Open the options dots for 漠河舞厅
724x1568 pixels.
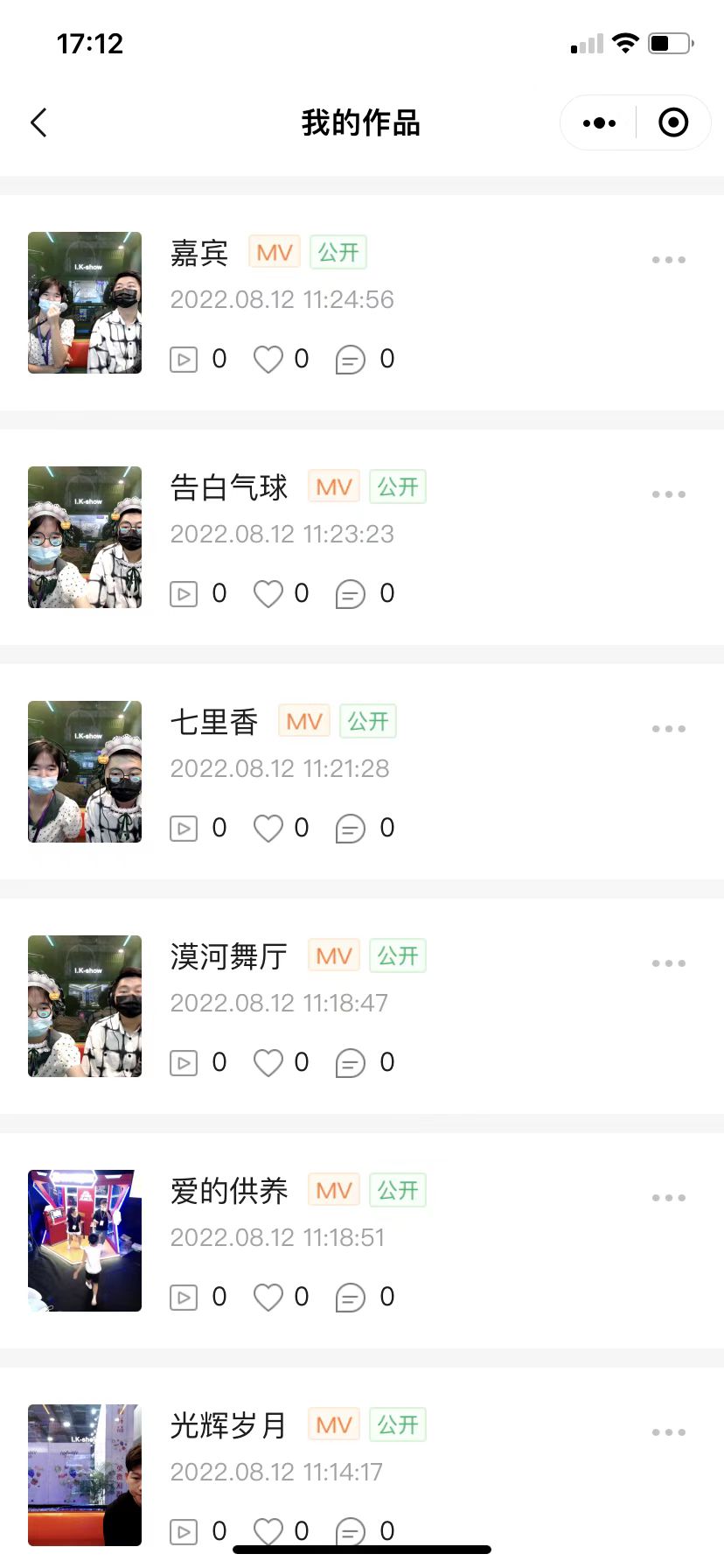[x=669, y=963]
